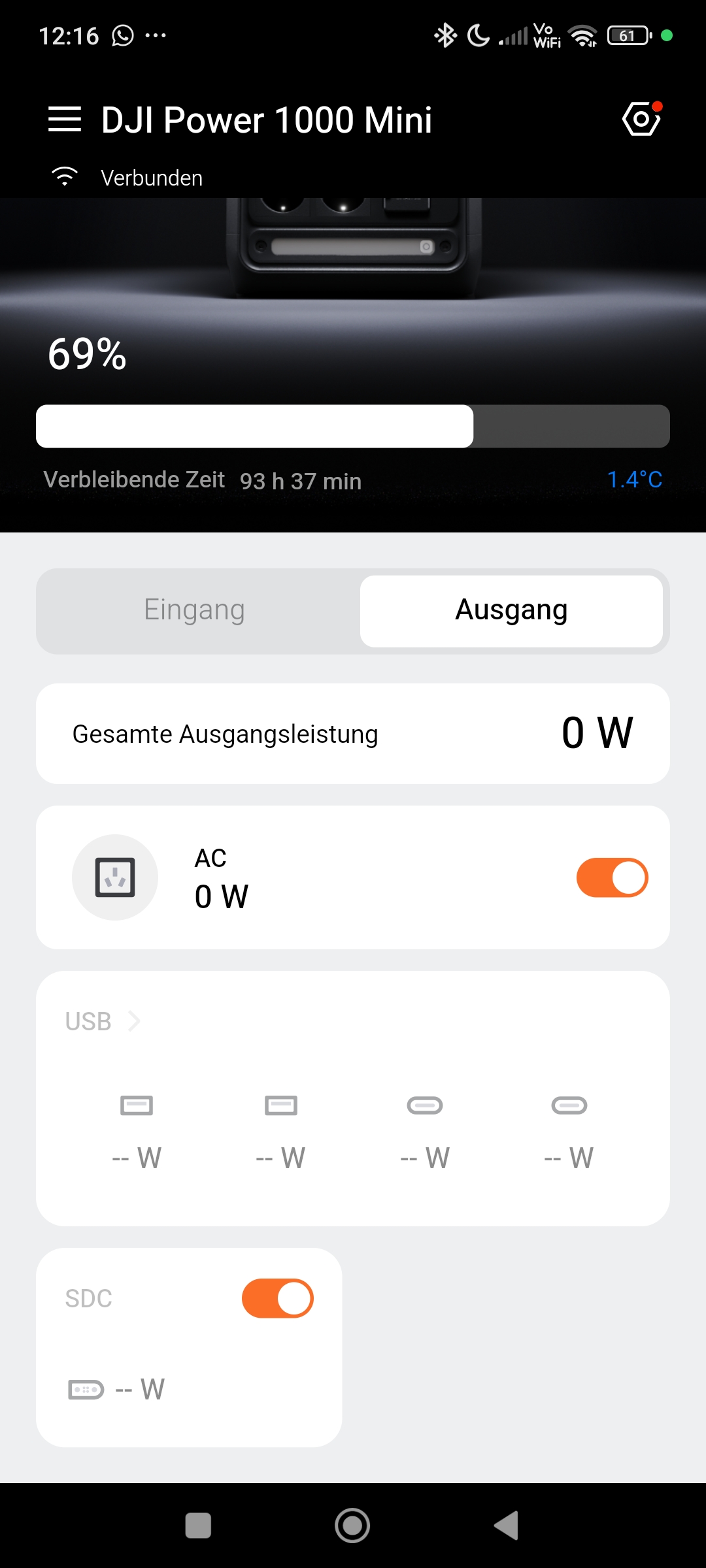Screen dimensions: 706x1568
Task: Switch to the Eingang tab
Action: [195, 610]
